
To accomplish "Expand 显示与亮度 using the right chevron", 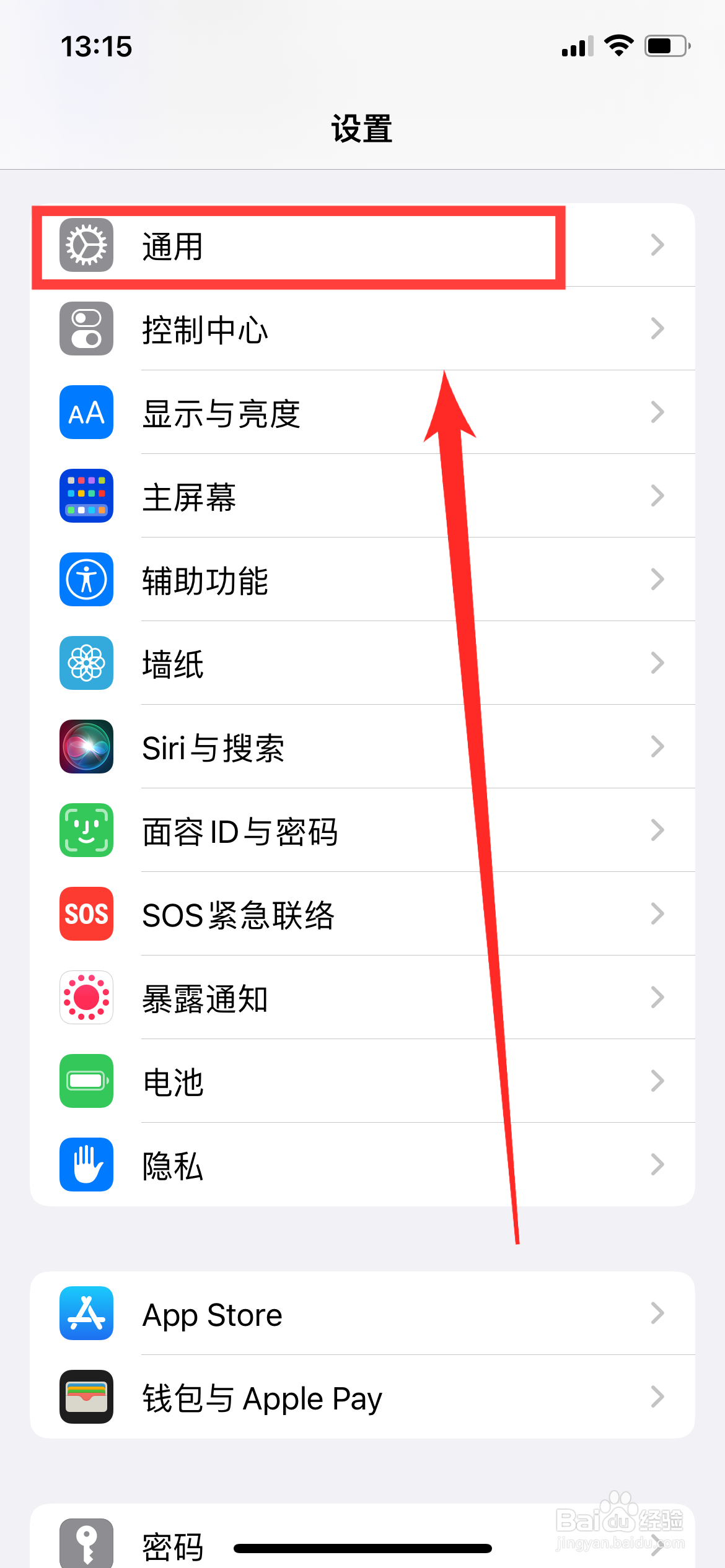I will tap(657, 412).
